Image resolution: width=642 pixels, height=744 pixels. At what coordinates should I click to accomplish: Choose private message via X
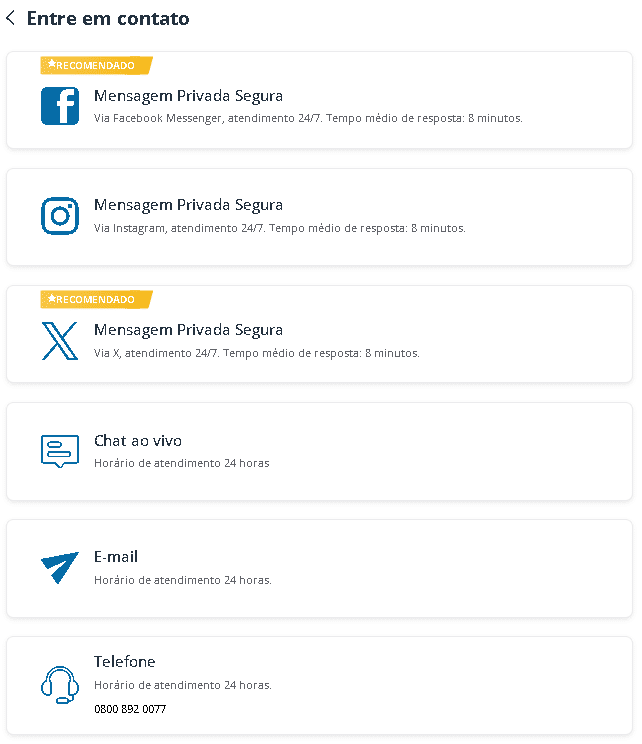(x=319, y=335)
